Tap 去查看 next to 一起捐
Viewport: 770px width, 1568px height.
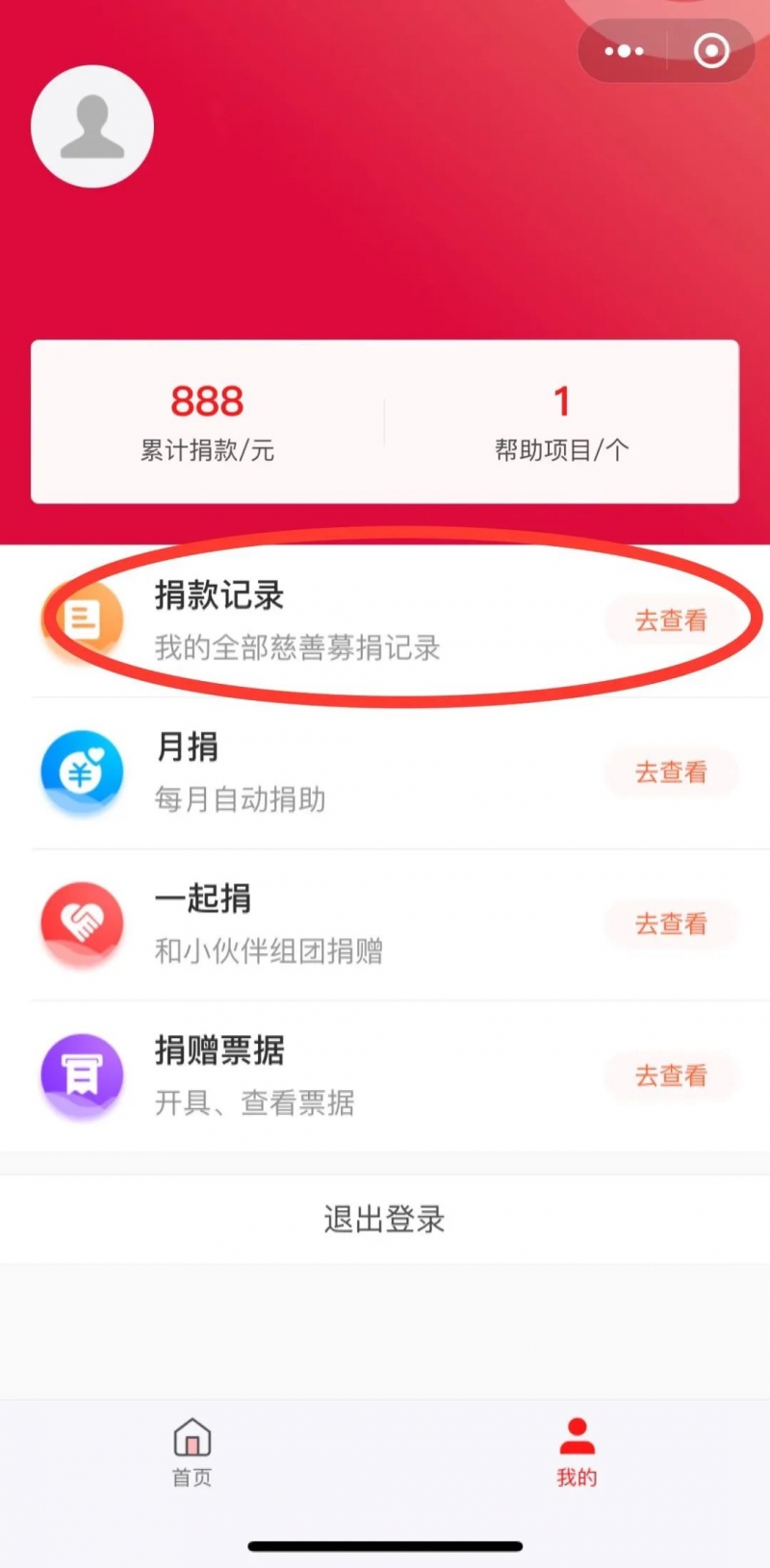(671, 924)
